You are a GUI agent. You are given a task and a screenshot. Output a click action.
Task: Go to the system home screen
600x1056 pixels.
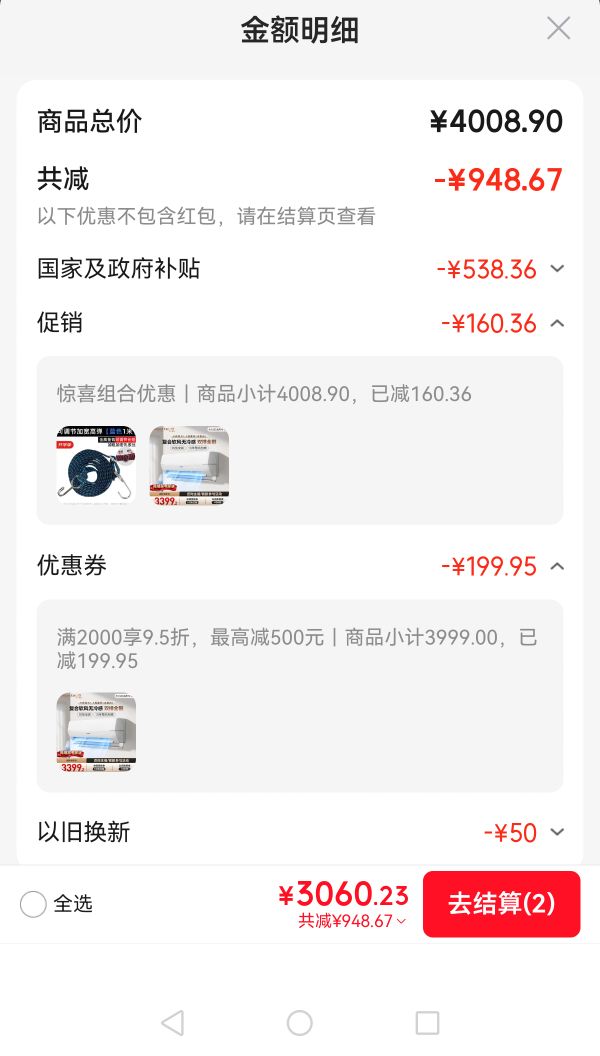click(300, 1022)
